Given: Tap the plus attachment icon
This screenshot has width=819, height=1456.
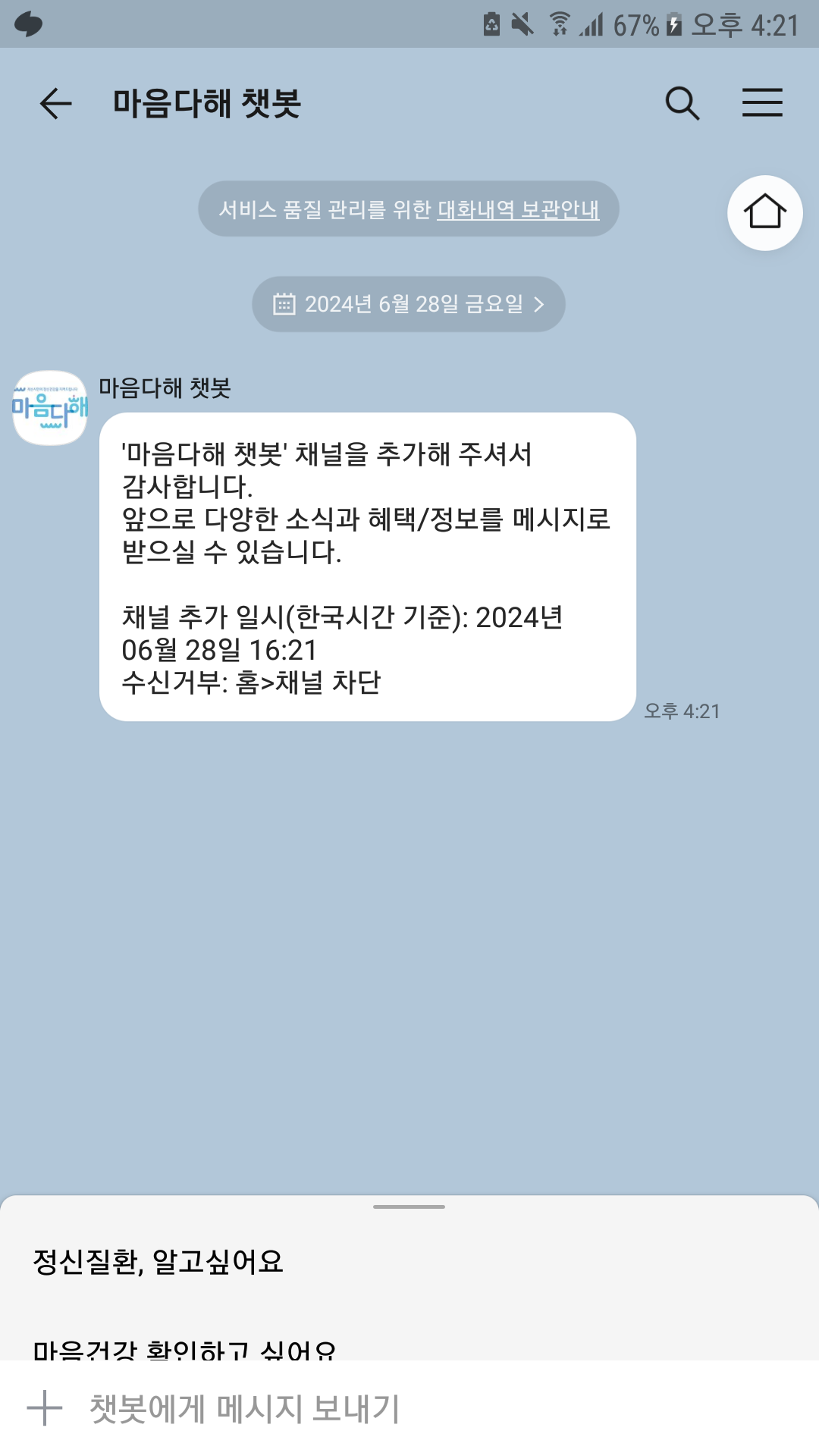Looking at the screenshot, I should coord(45,1408).
